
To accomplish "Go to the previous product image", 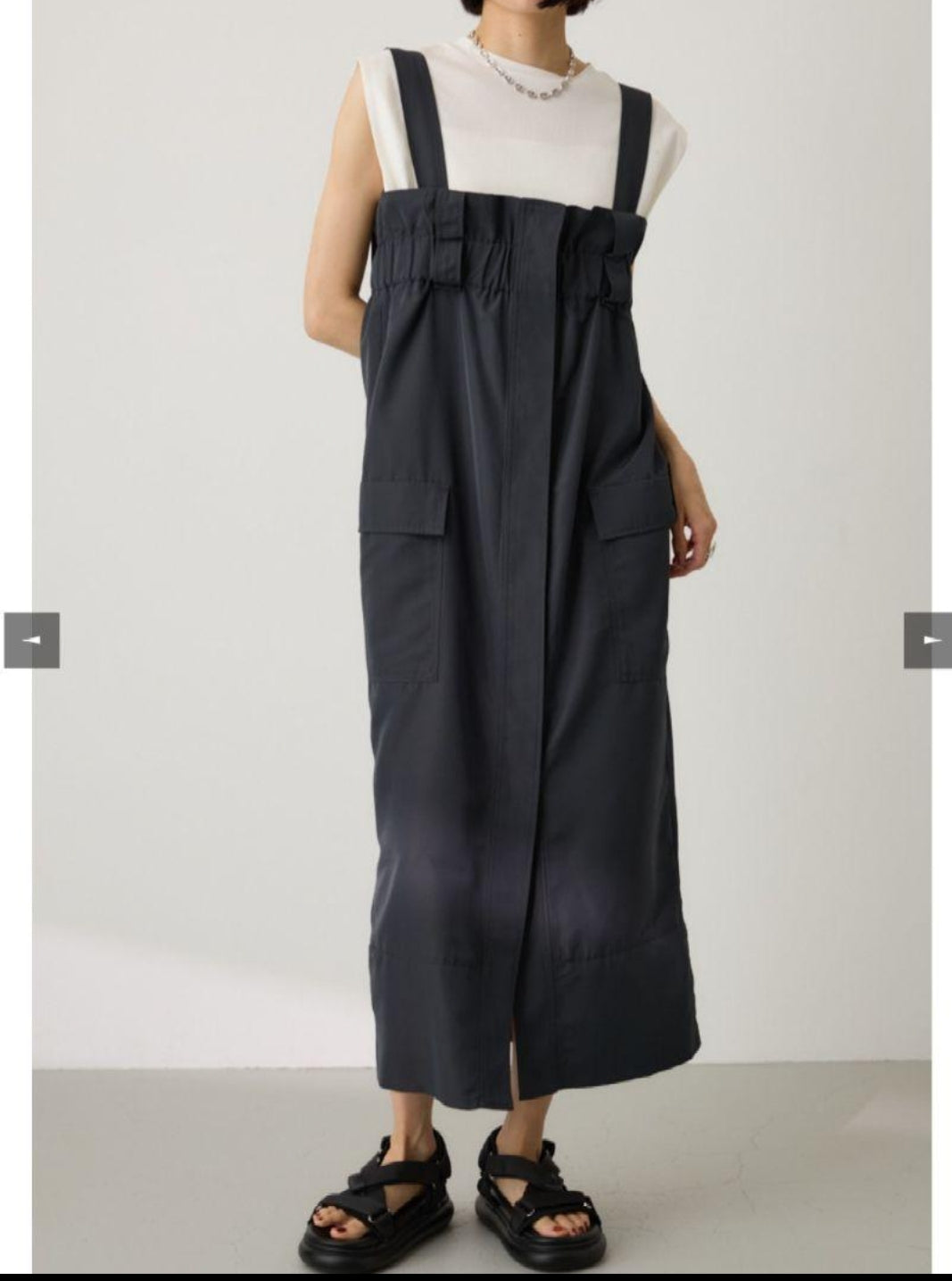I will tap(31, 640).
